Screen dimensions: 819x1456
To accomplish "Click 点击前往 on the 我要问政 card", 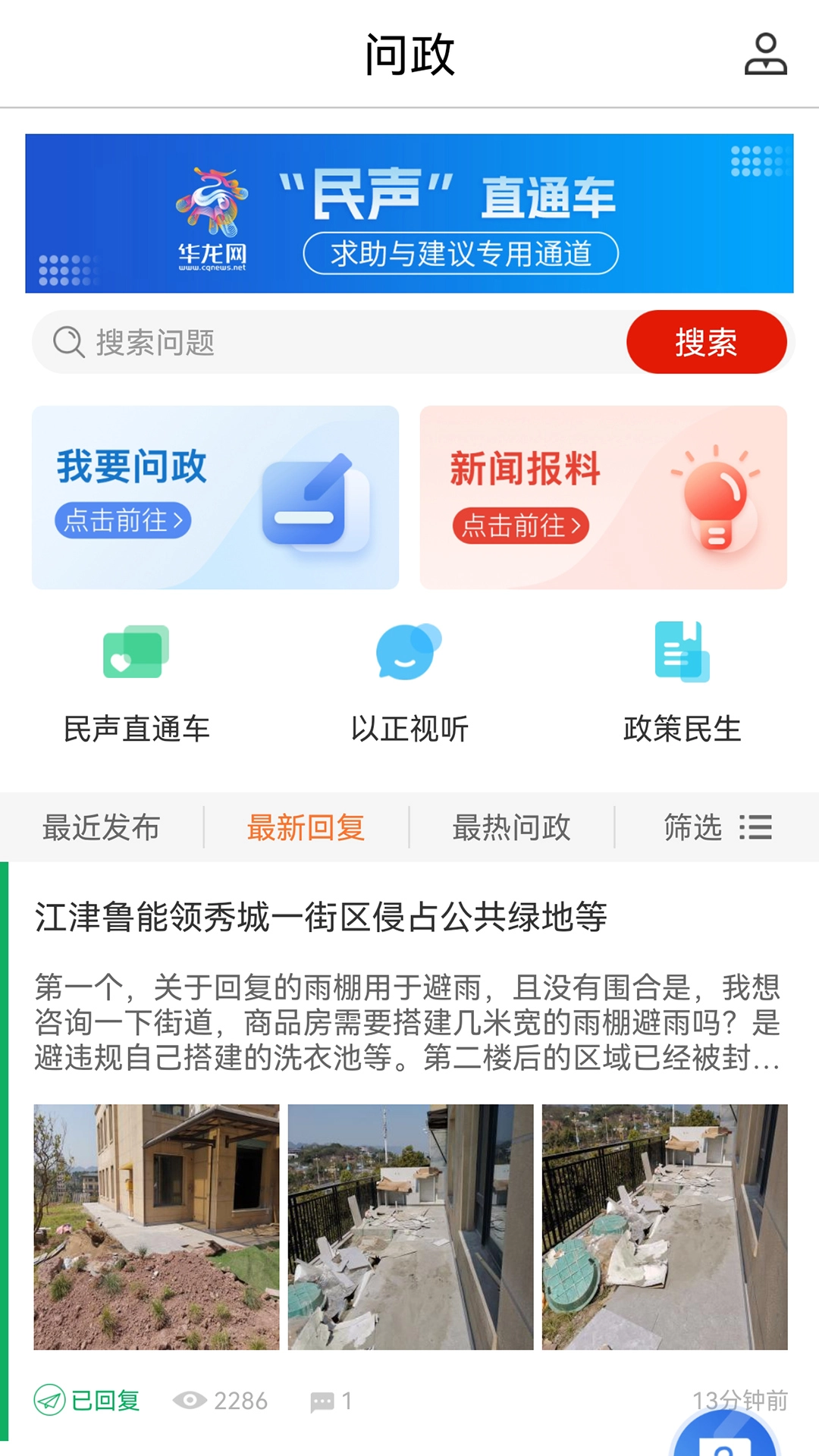I will 123,520.
